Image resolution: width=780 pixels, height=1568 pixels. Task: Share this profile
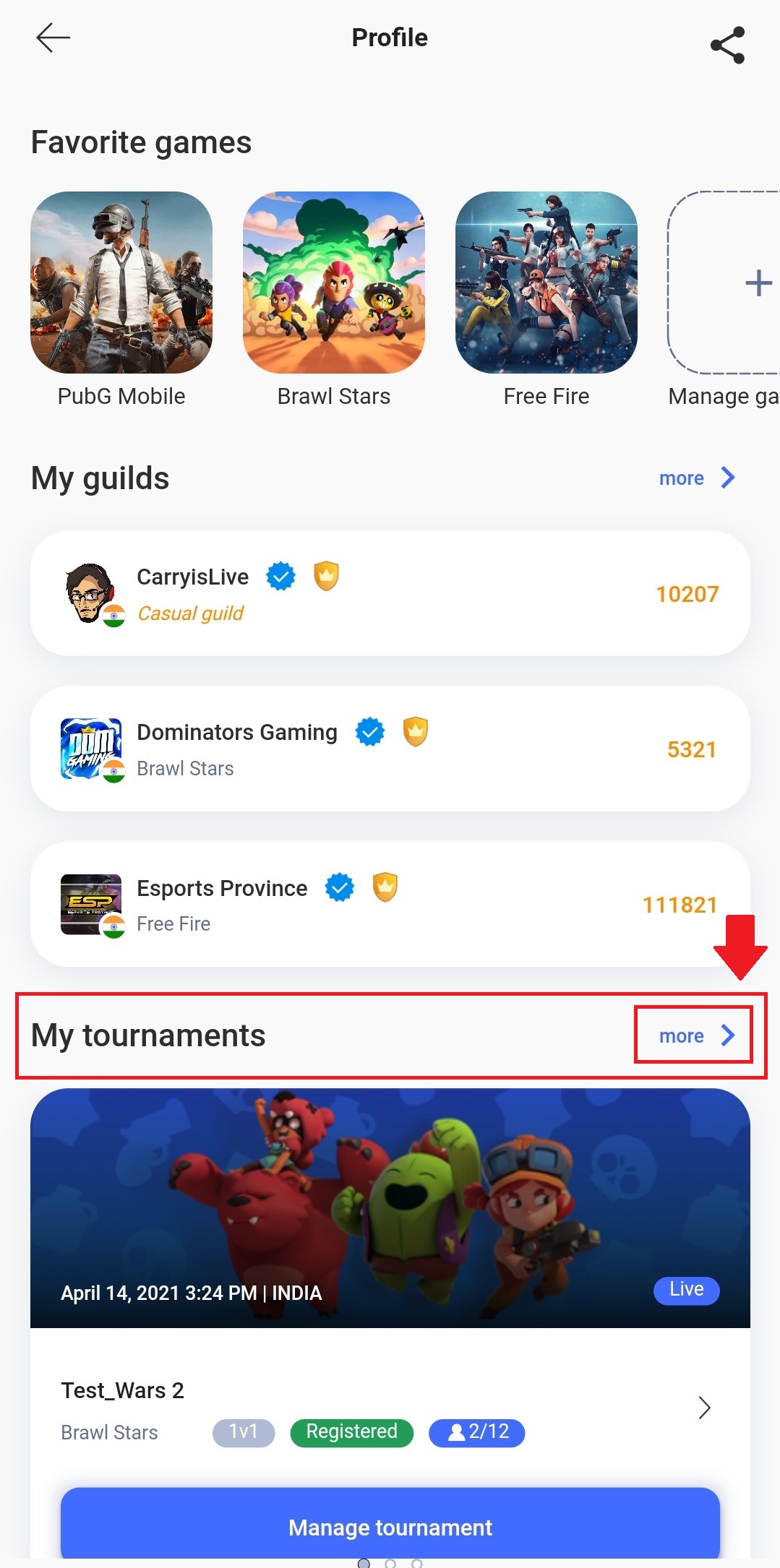click(x=727, y=45)
